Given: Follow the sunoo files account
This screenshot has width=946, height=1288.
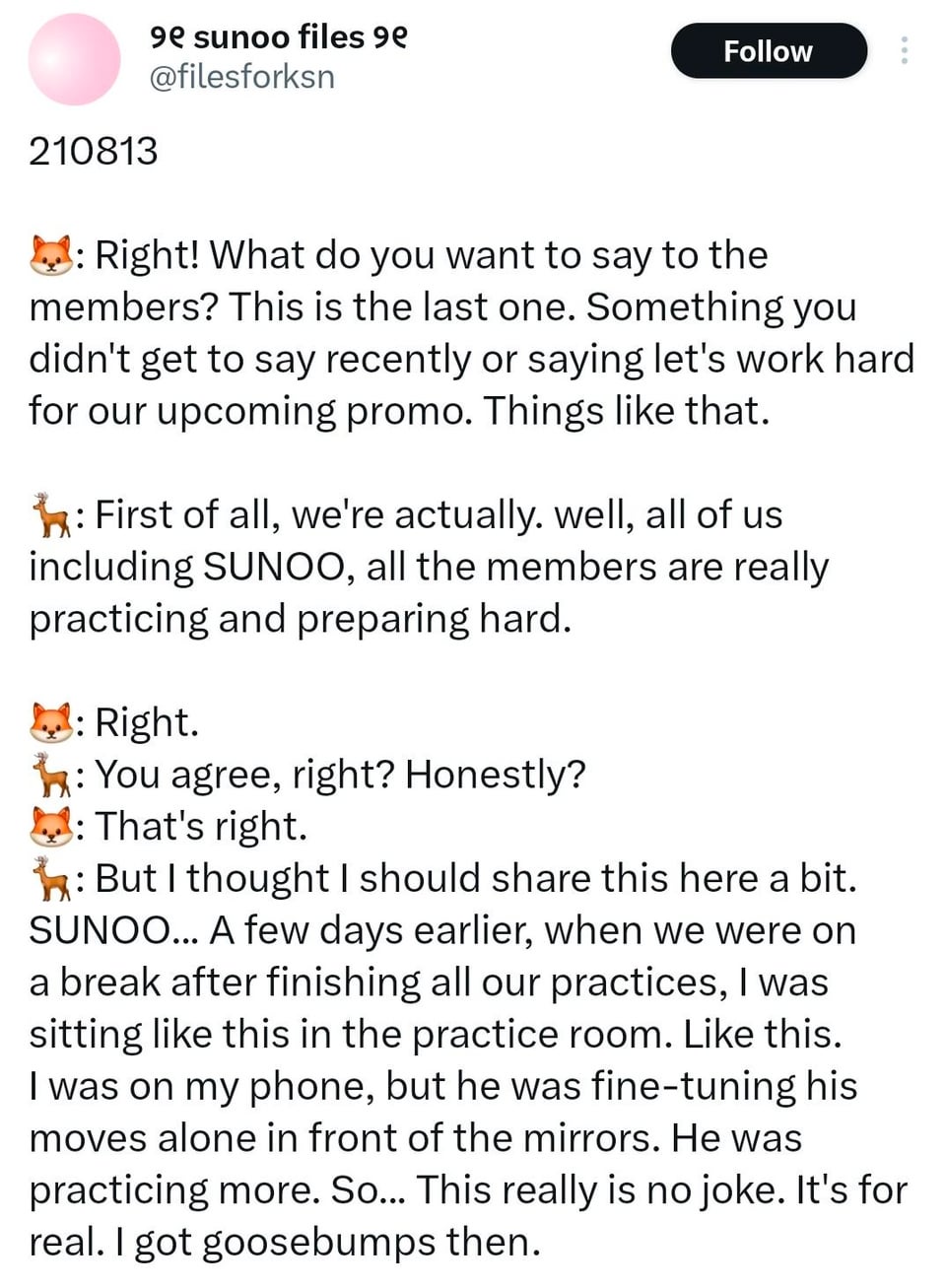Looking at the screenshot, I should [x=768, y=51].
